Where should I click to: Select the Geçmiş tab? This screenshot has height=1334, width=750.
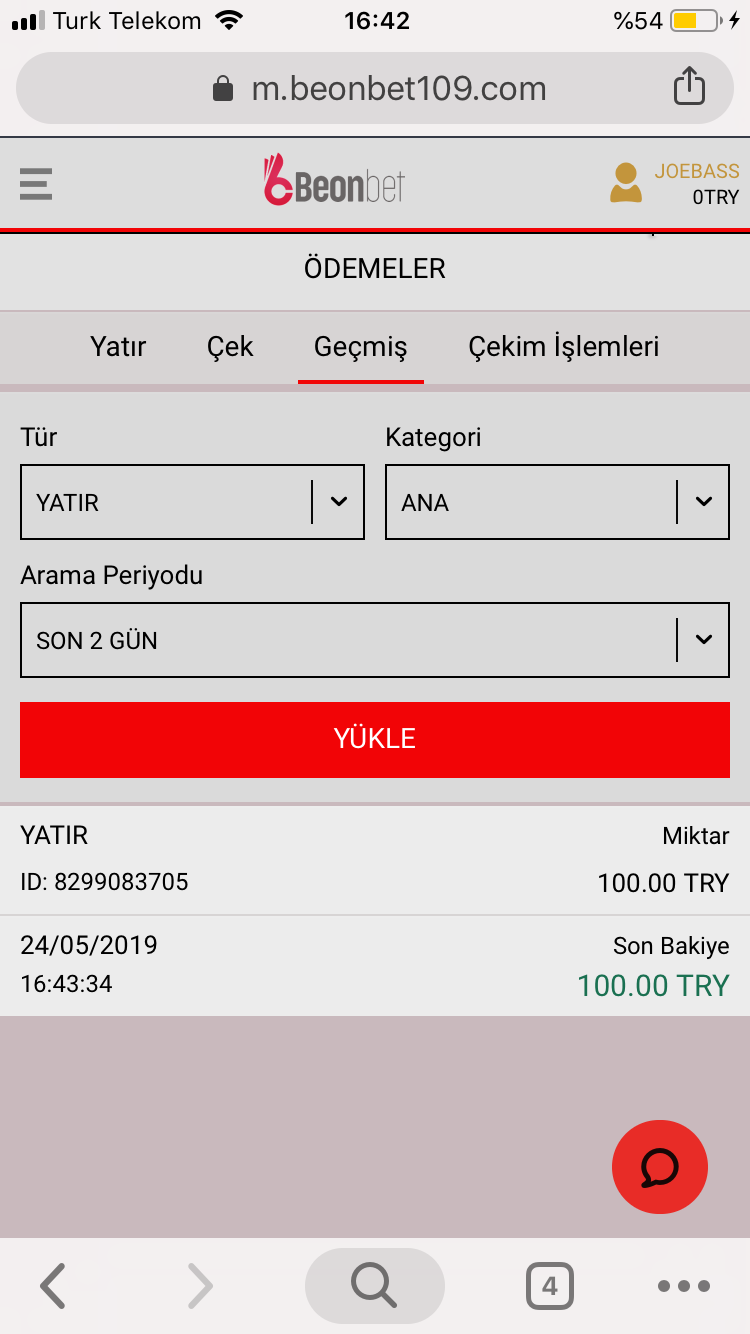(361, 347)
